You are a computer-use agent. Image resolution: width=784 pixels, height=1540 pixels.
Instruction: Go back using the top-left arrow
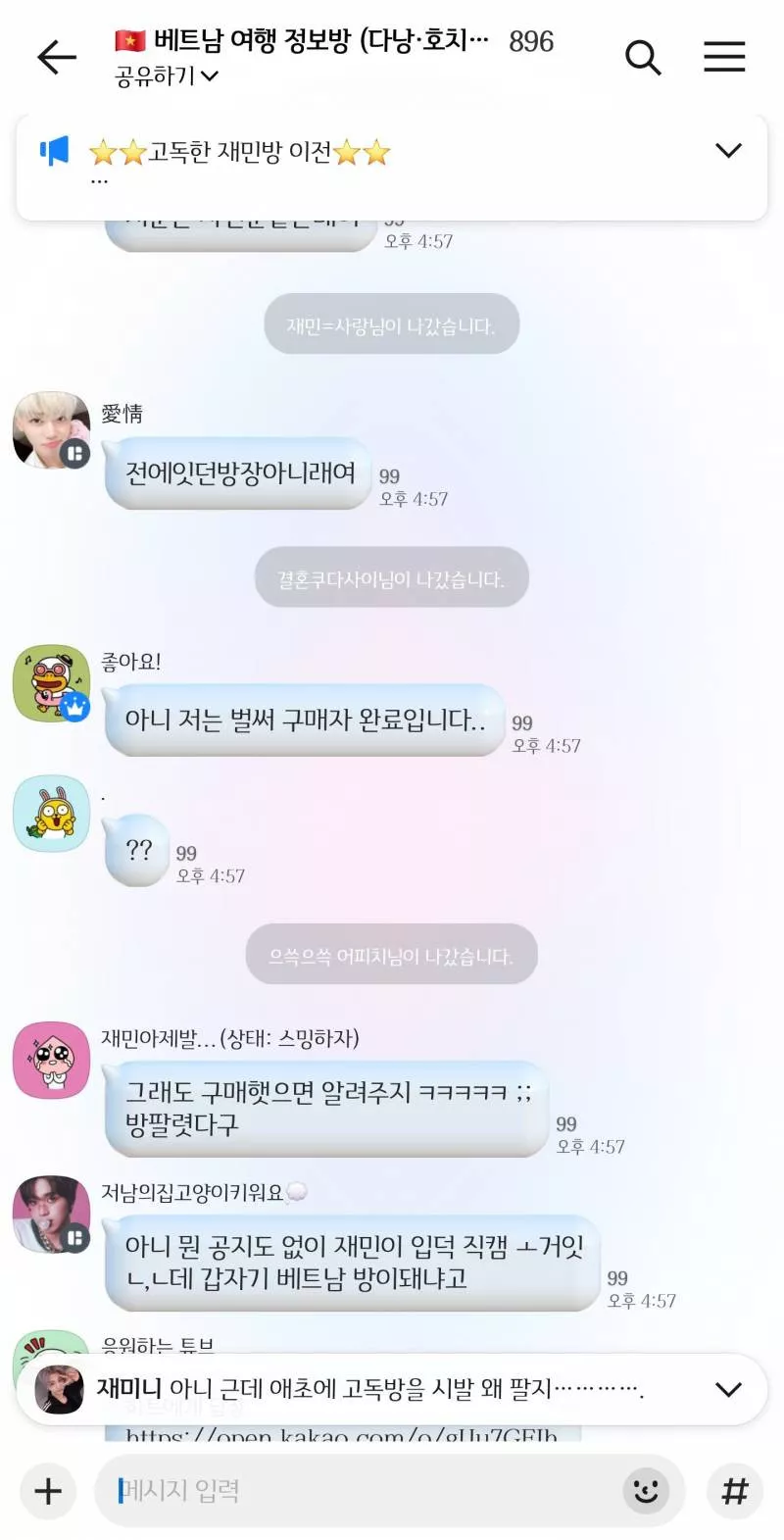click(57, 58)
